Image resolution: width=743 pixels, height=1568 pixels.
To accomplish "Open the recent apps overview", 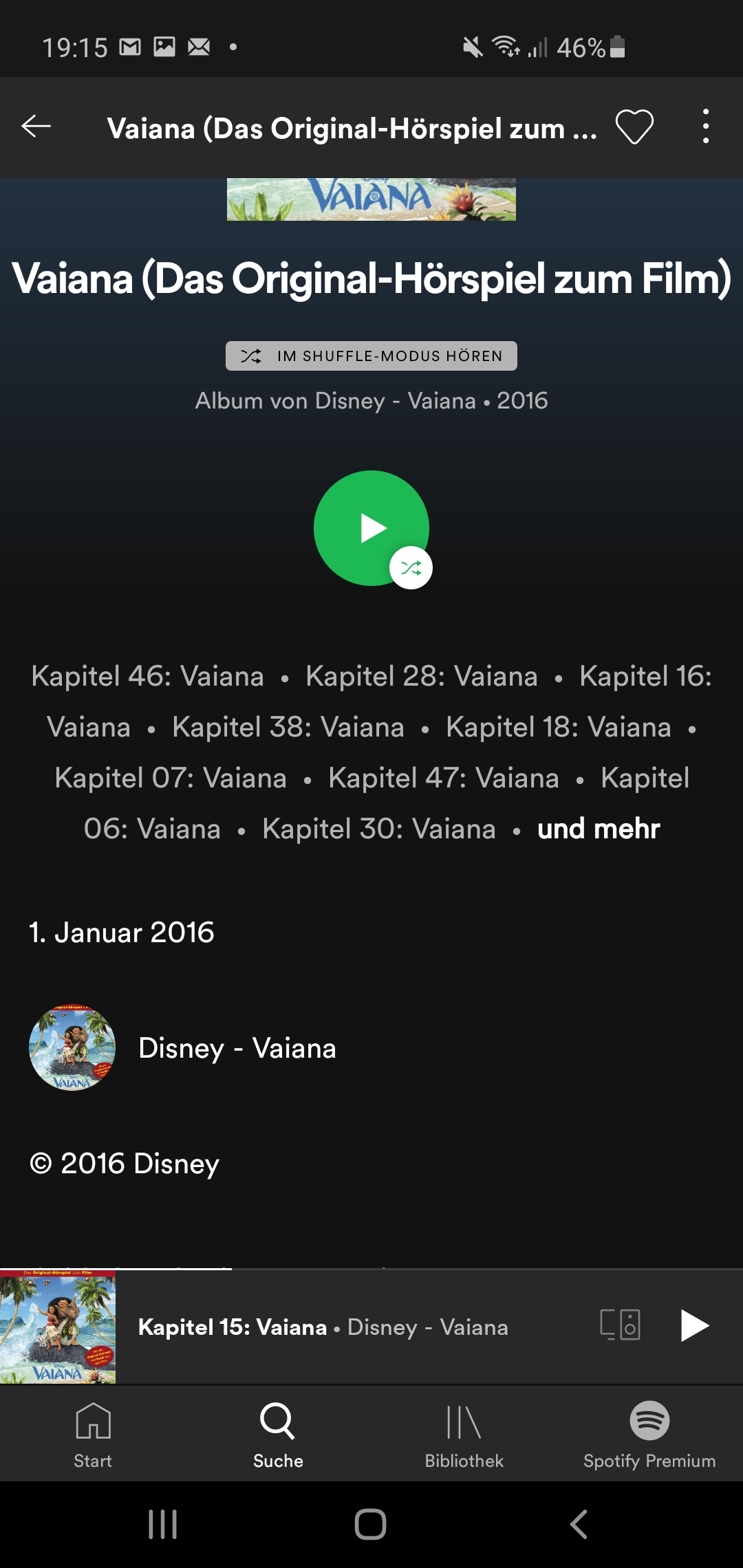I will (163, 1524).
